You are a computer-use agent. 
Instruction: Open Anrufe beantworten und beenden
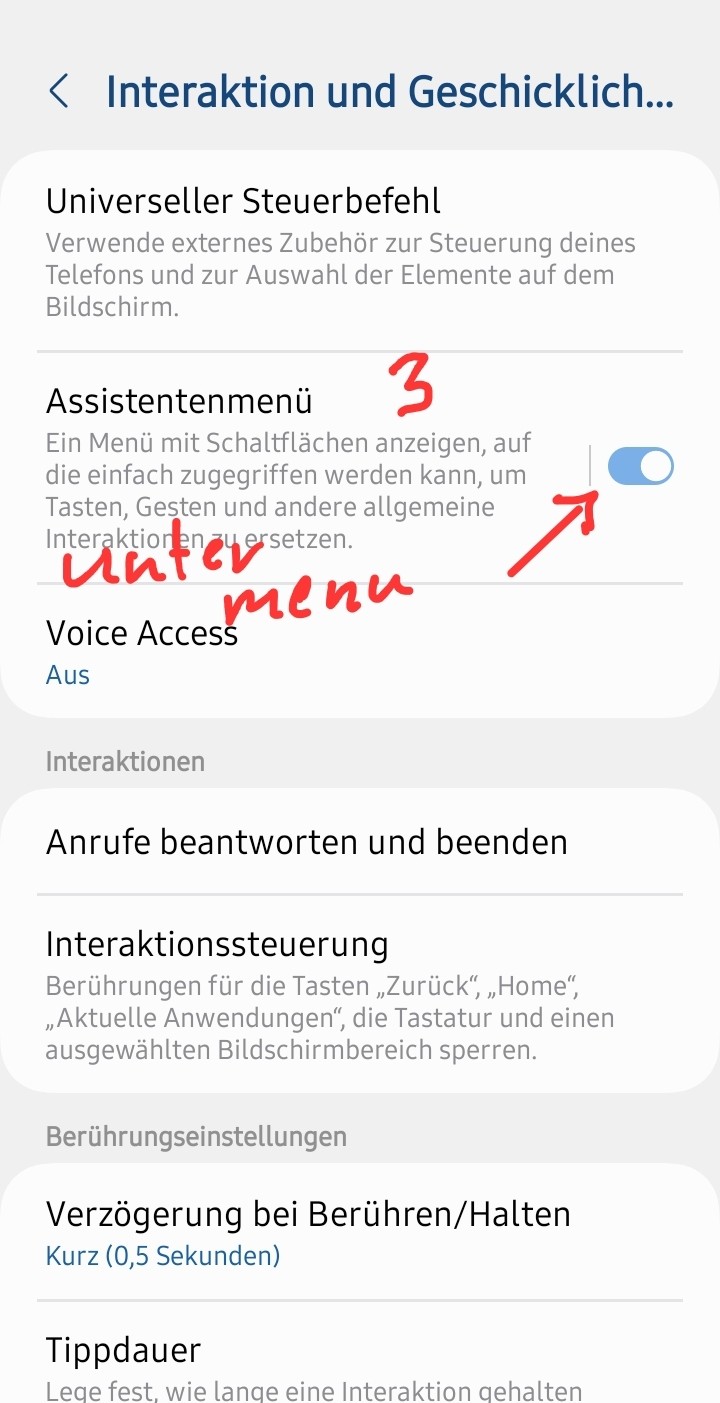pyautogui.click(x=340, y=842)
